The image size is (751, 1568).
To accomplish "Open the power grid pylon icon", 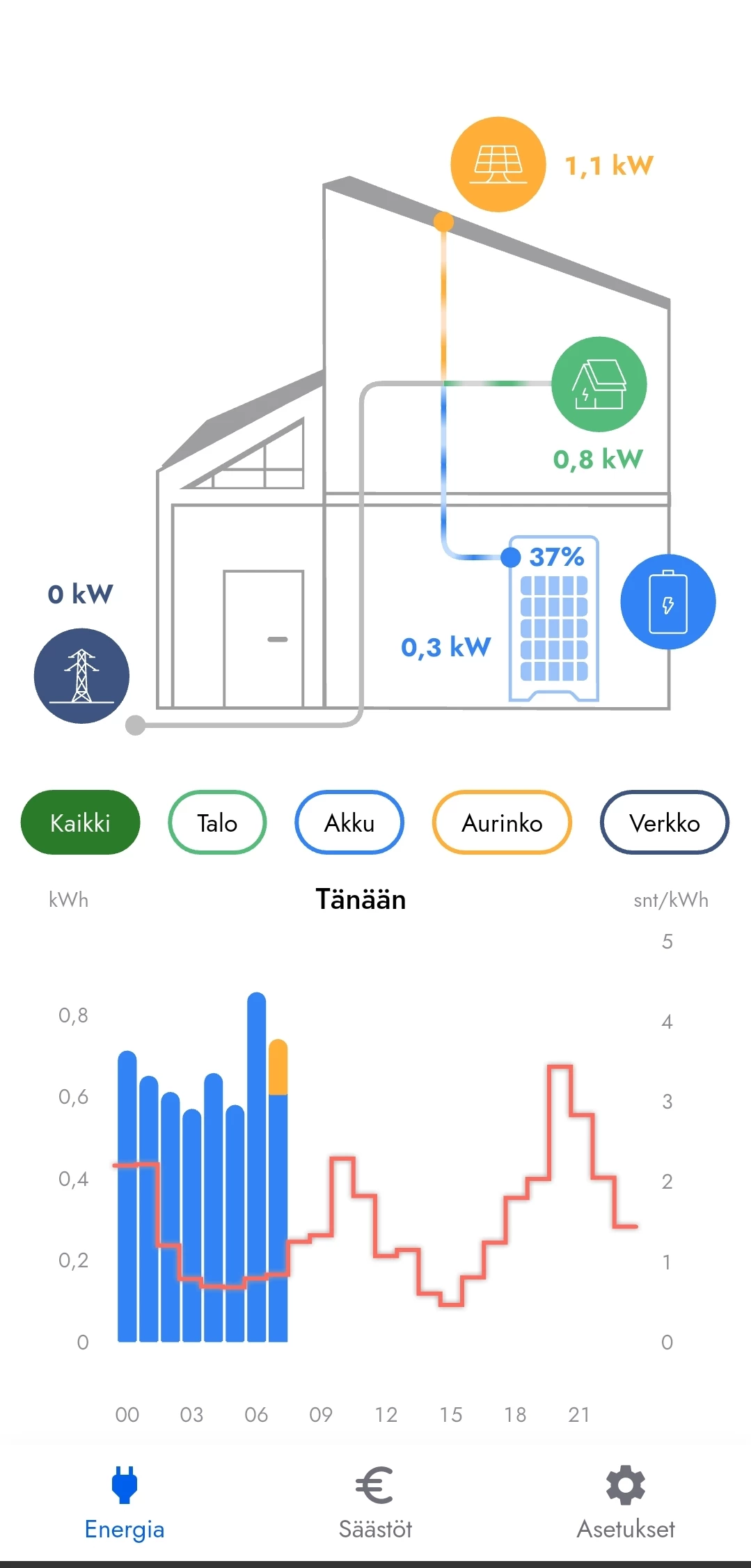I will click(81, 676).
